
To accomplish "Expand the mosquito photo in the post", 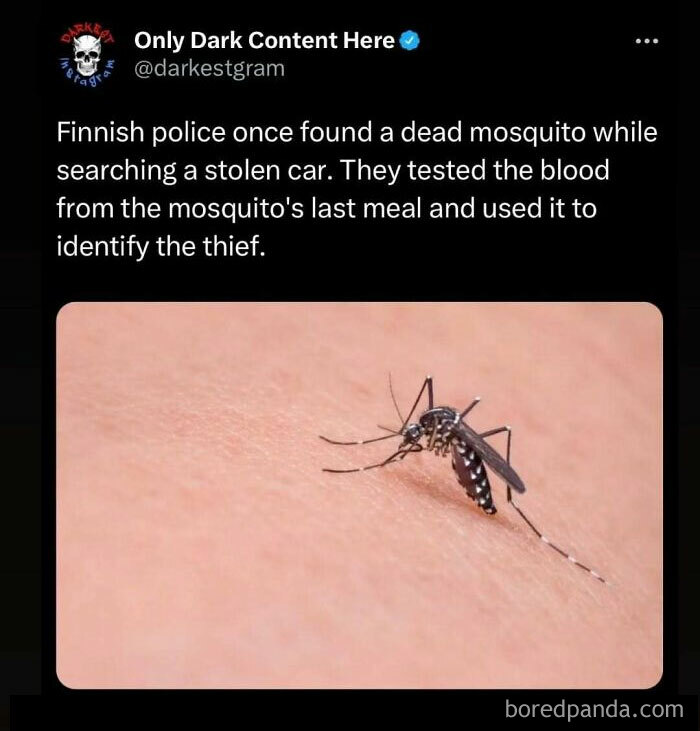I will point(359,495).
